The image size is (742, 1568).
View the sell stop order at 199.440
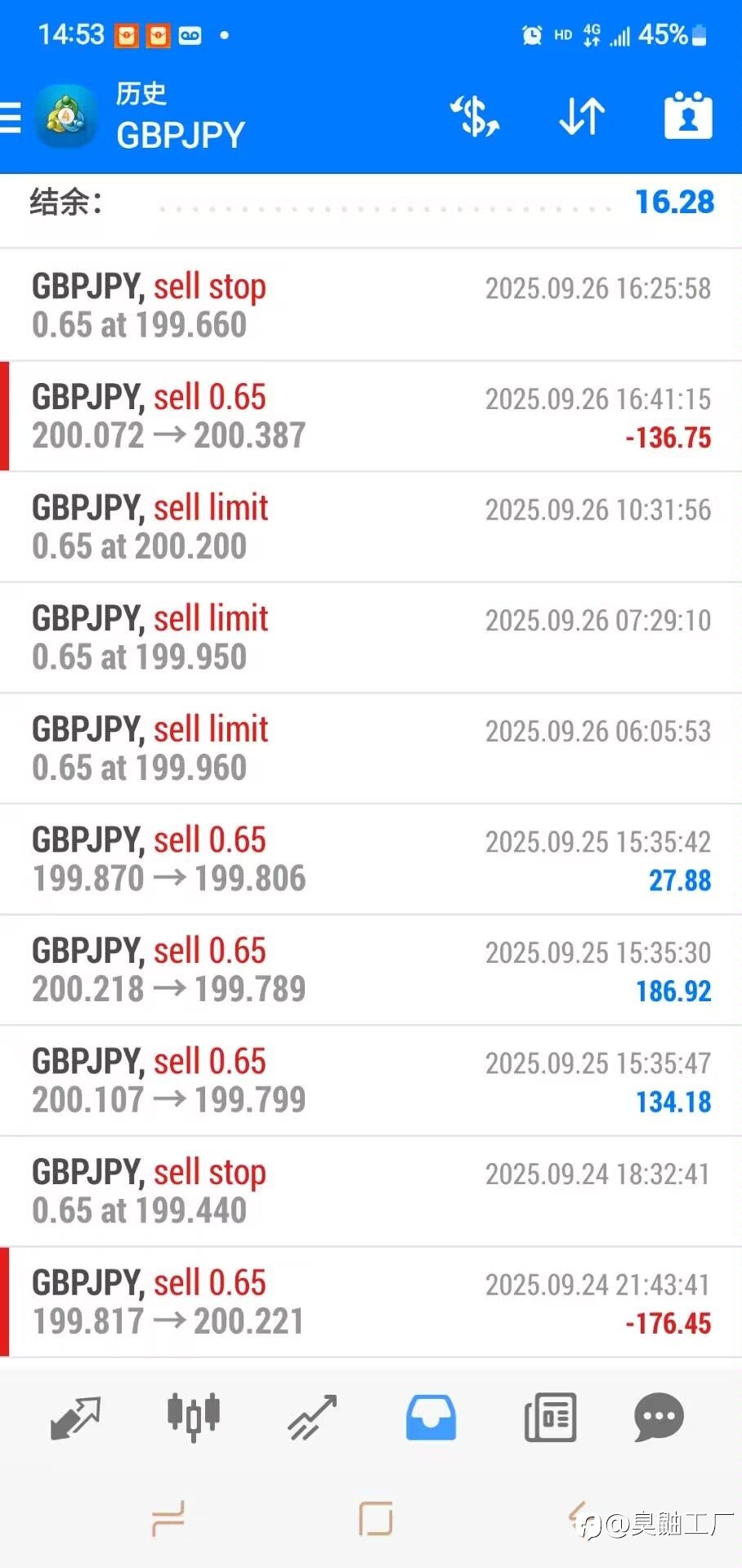(371, 1191)
